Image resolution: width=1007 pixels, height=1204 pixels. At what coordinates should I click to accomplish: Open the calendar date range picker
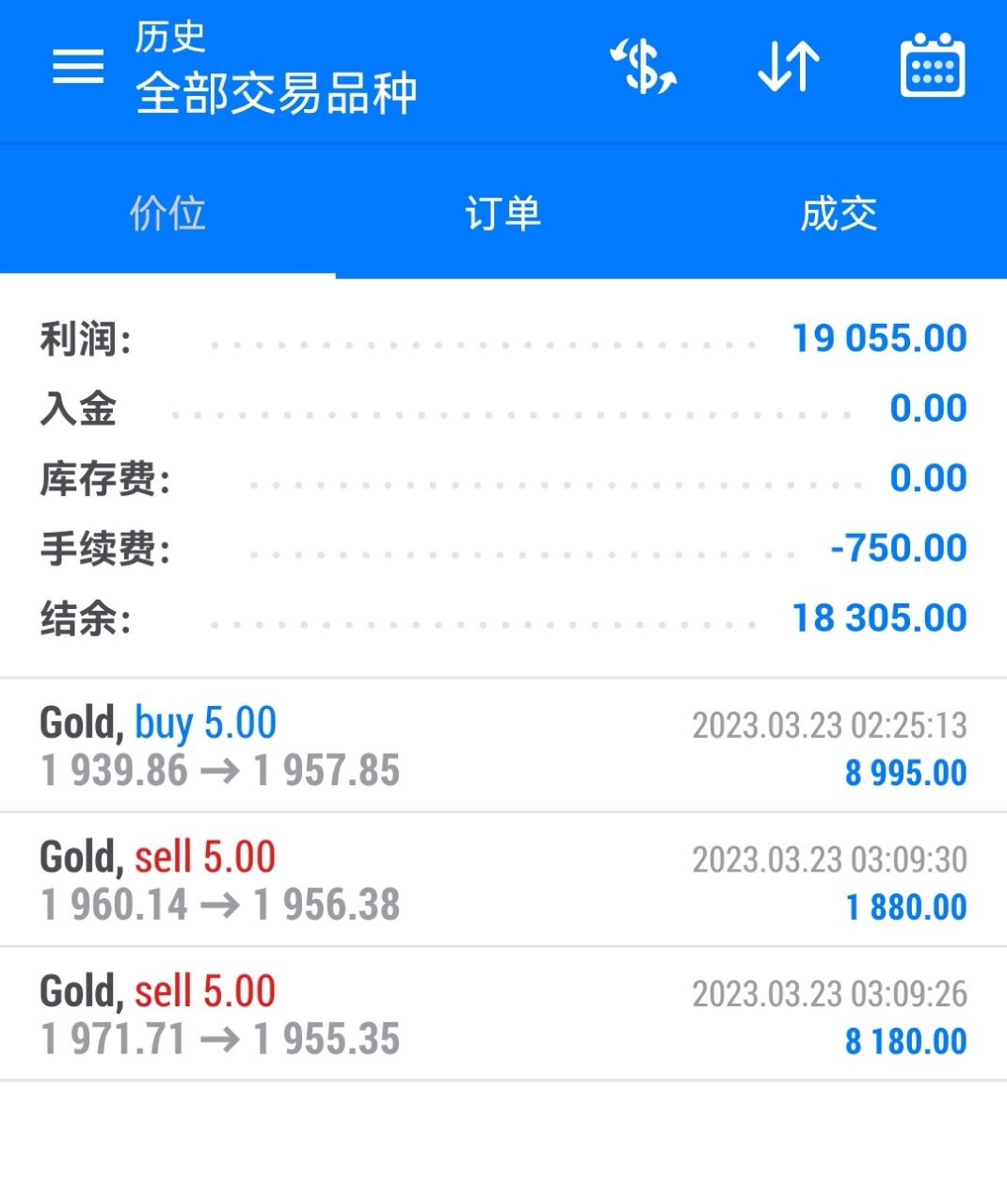[x=932, y=66]
